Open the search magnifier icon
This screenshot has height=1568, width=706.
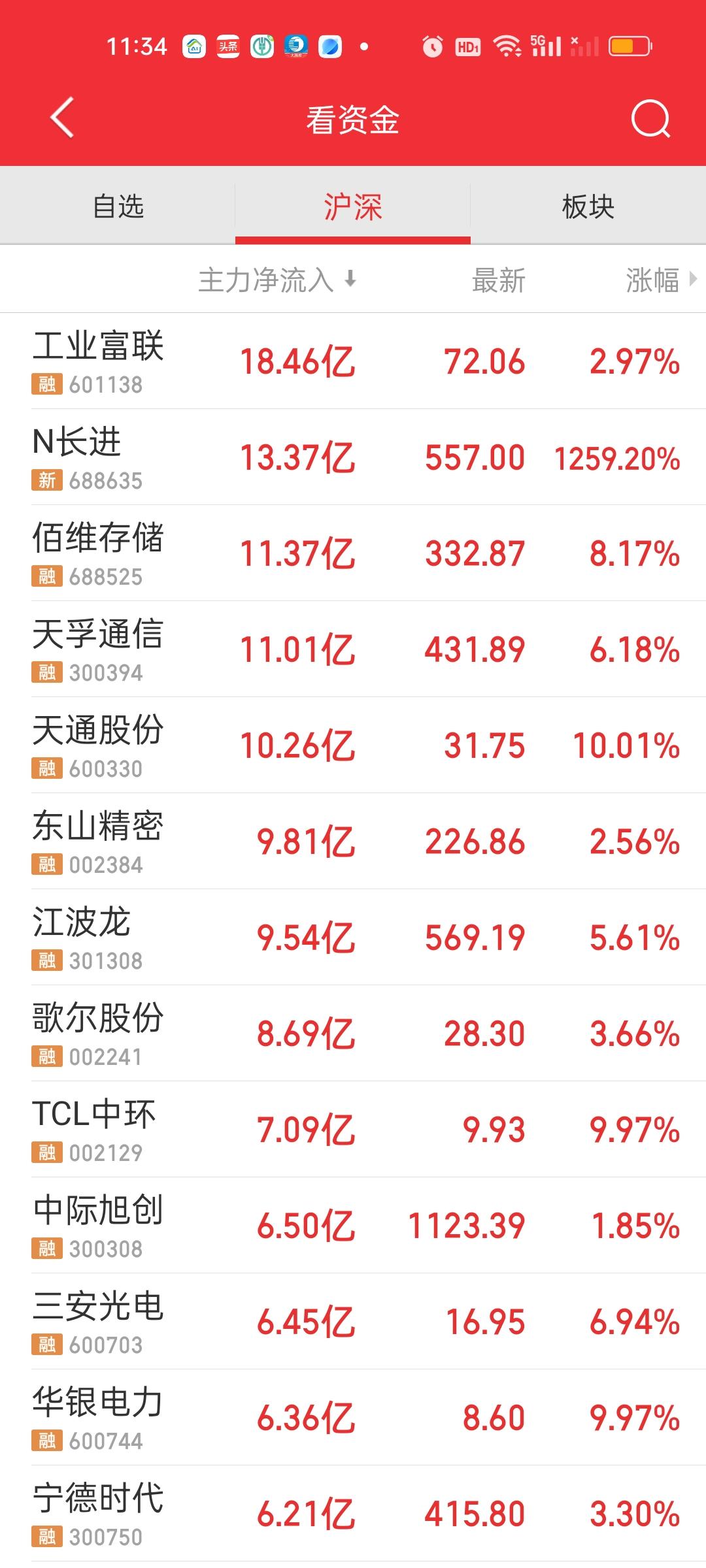tap(650, 119)
